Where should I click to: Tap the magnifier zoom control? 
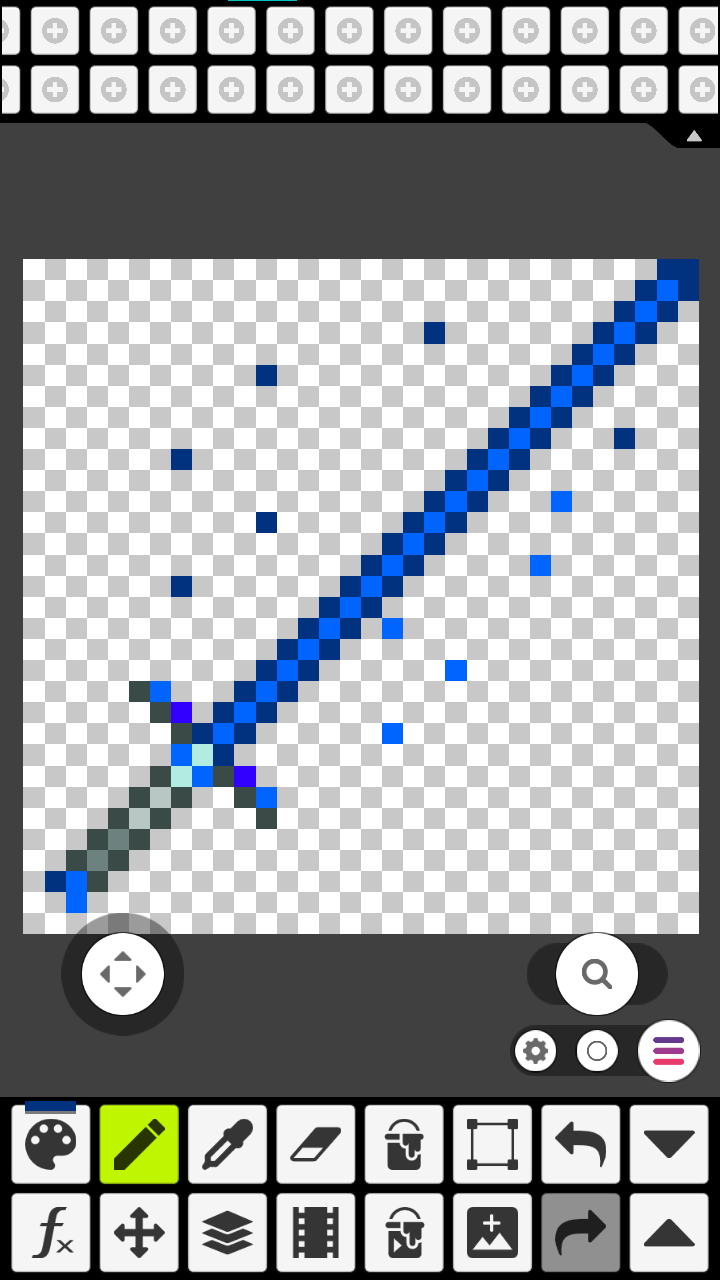[x=597, y=974]
